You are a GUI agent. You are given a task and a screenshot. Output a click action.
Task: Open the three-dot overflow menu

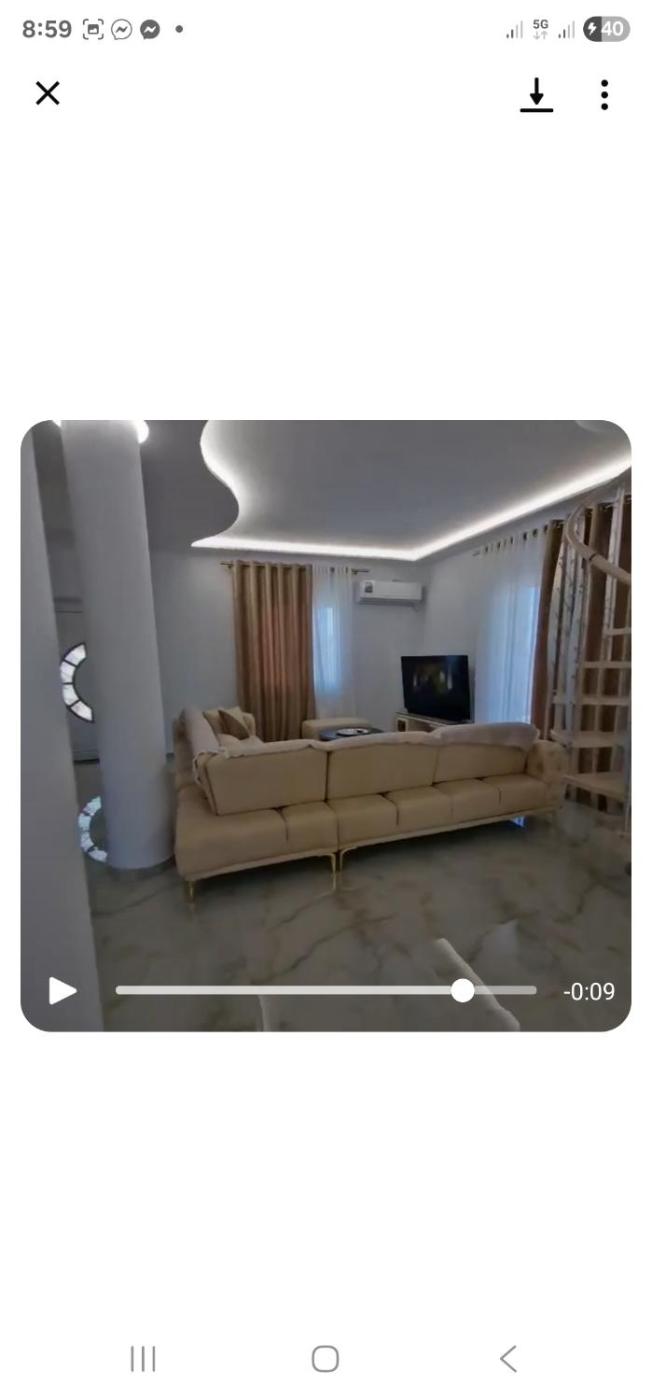point(604,95)
